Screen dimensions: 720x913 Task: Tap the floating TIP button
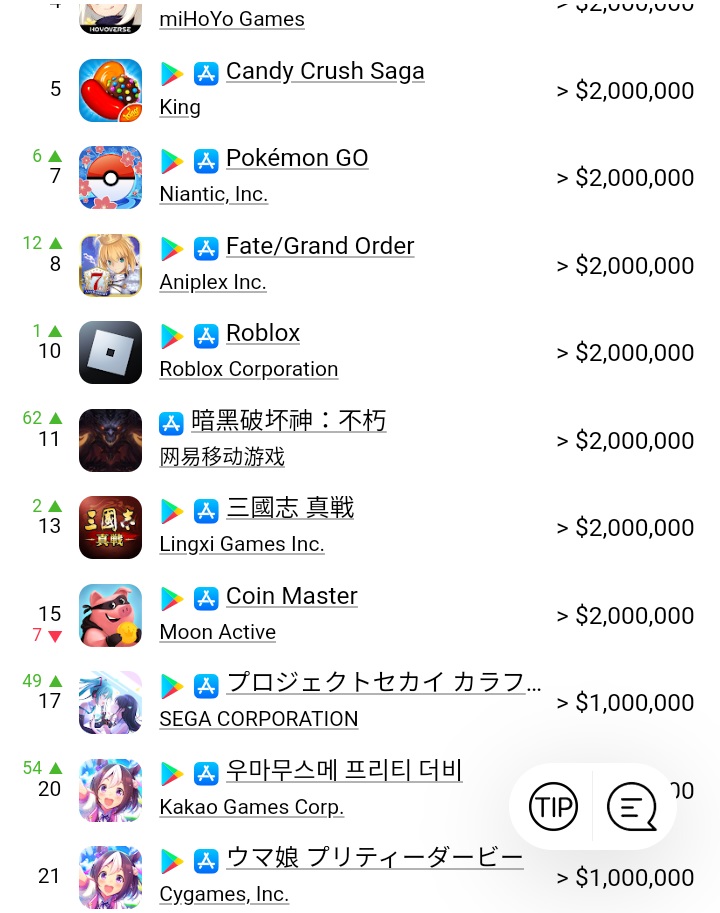(x=553, y=806)
